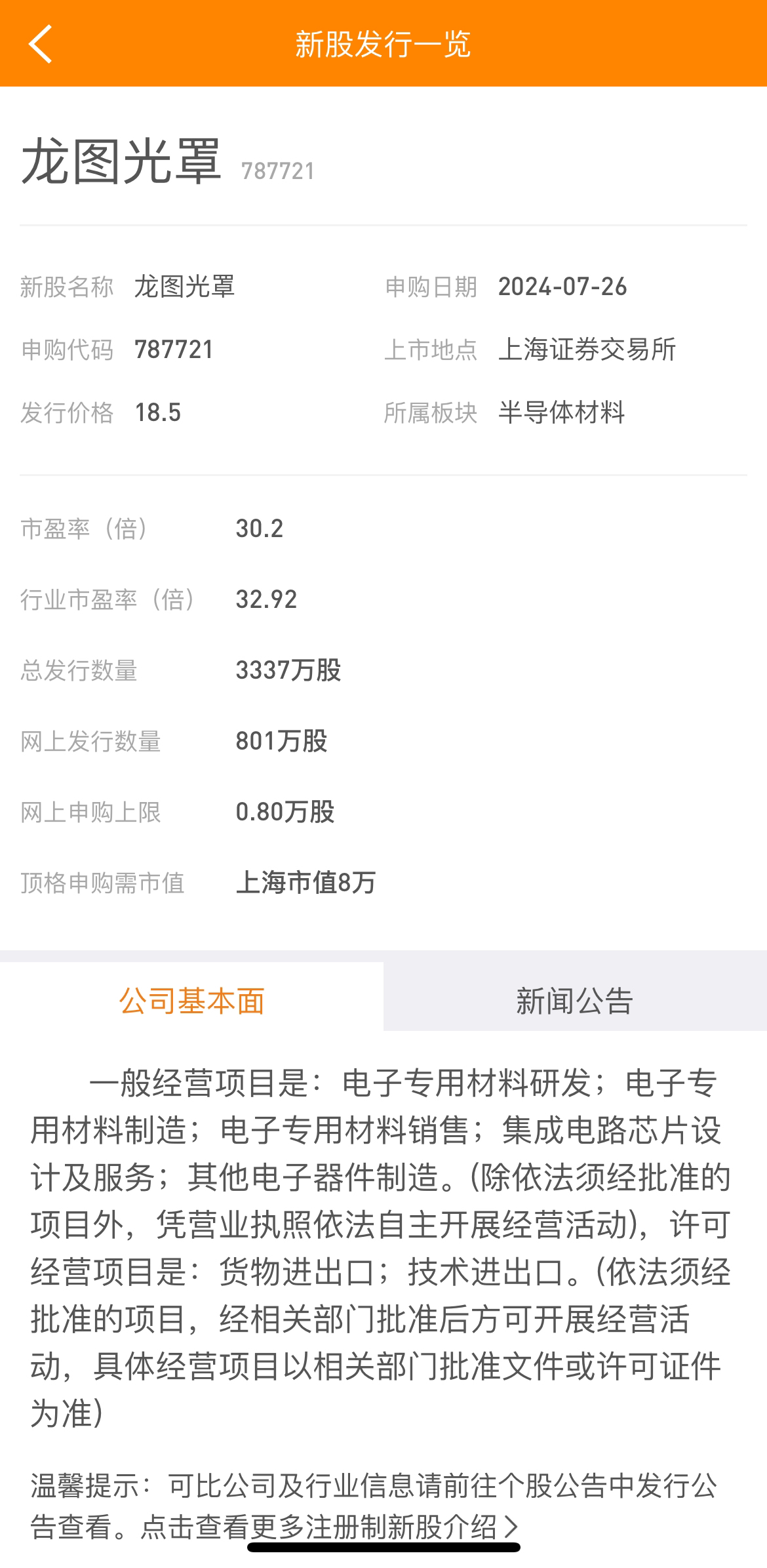This screenshot has height=1568, width=767.
Task: Open 点击查看更多注册制新股介绍 link
Action: pyautogui.click(x=329, y=1527)
